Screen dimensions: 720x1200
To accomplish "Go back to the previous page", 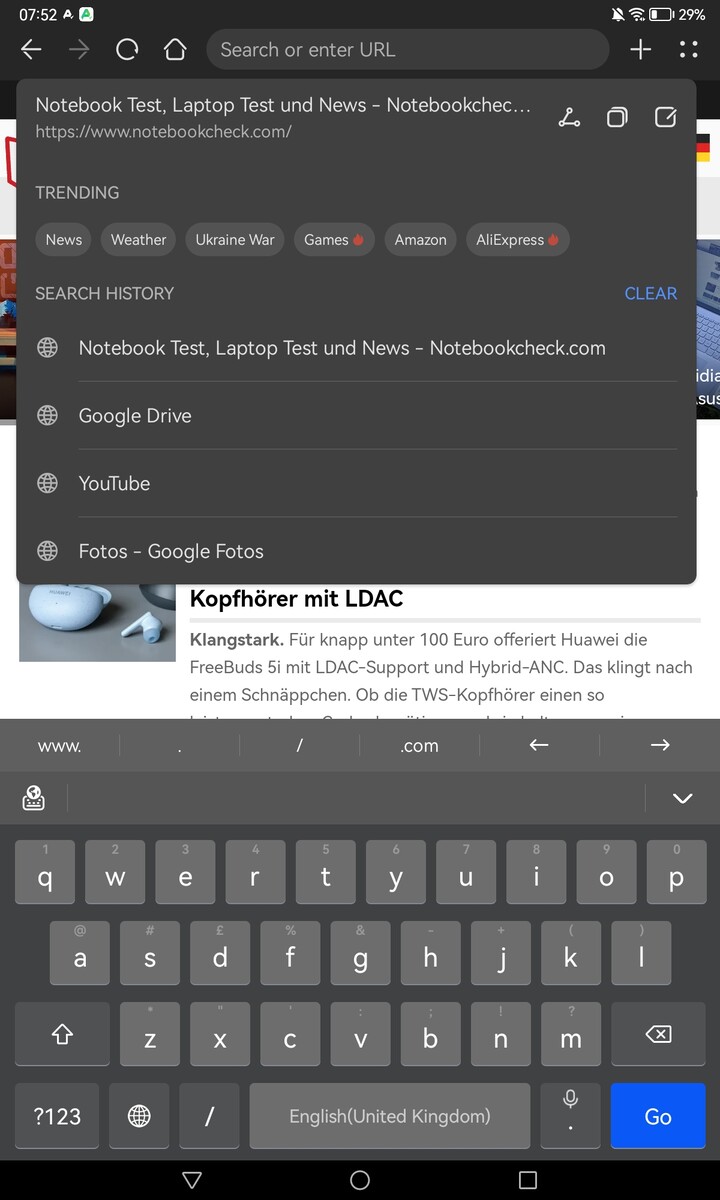I will click(31, 49).
